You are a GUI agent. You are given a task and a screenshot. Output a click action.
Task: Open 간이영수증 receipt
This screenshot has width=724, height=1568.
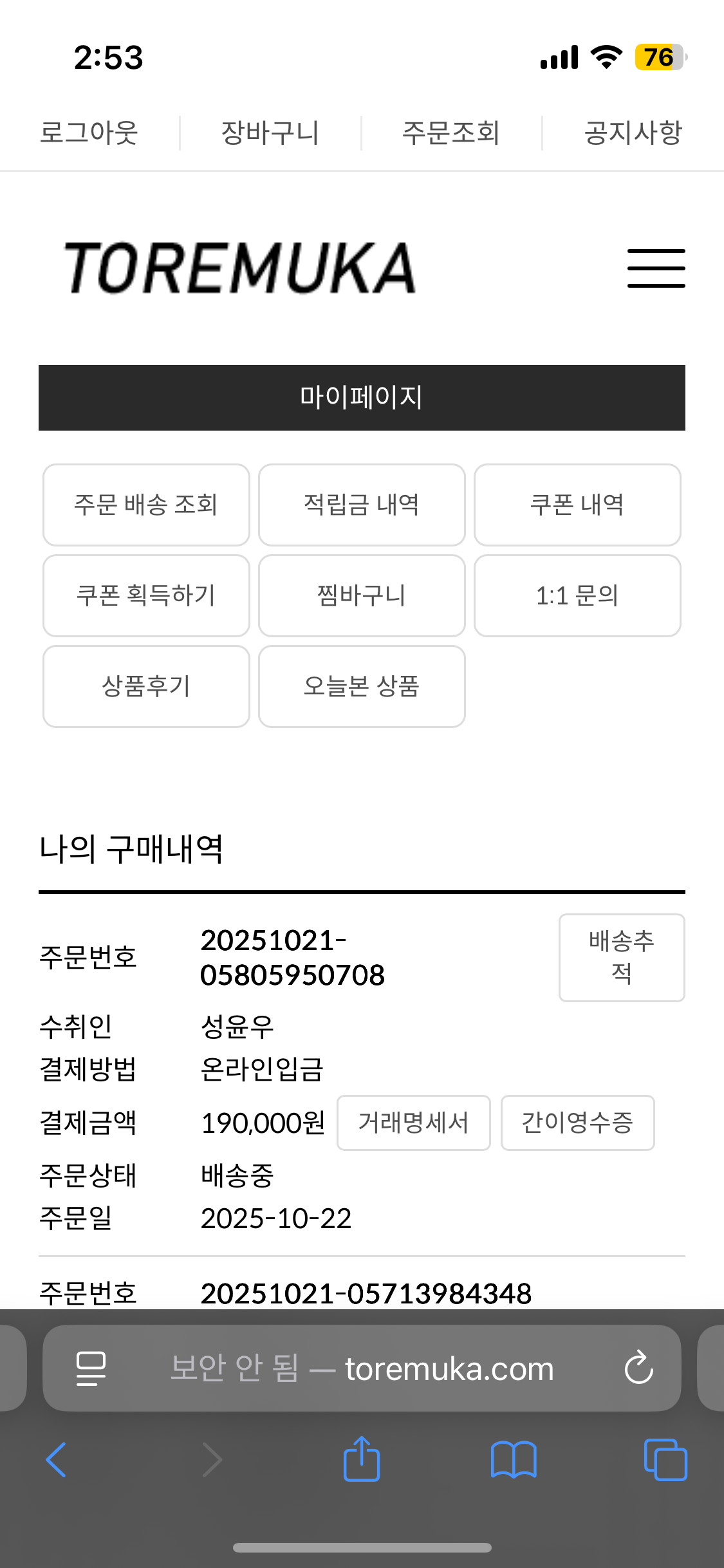click(x=577, y=1123)
